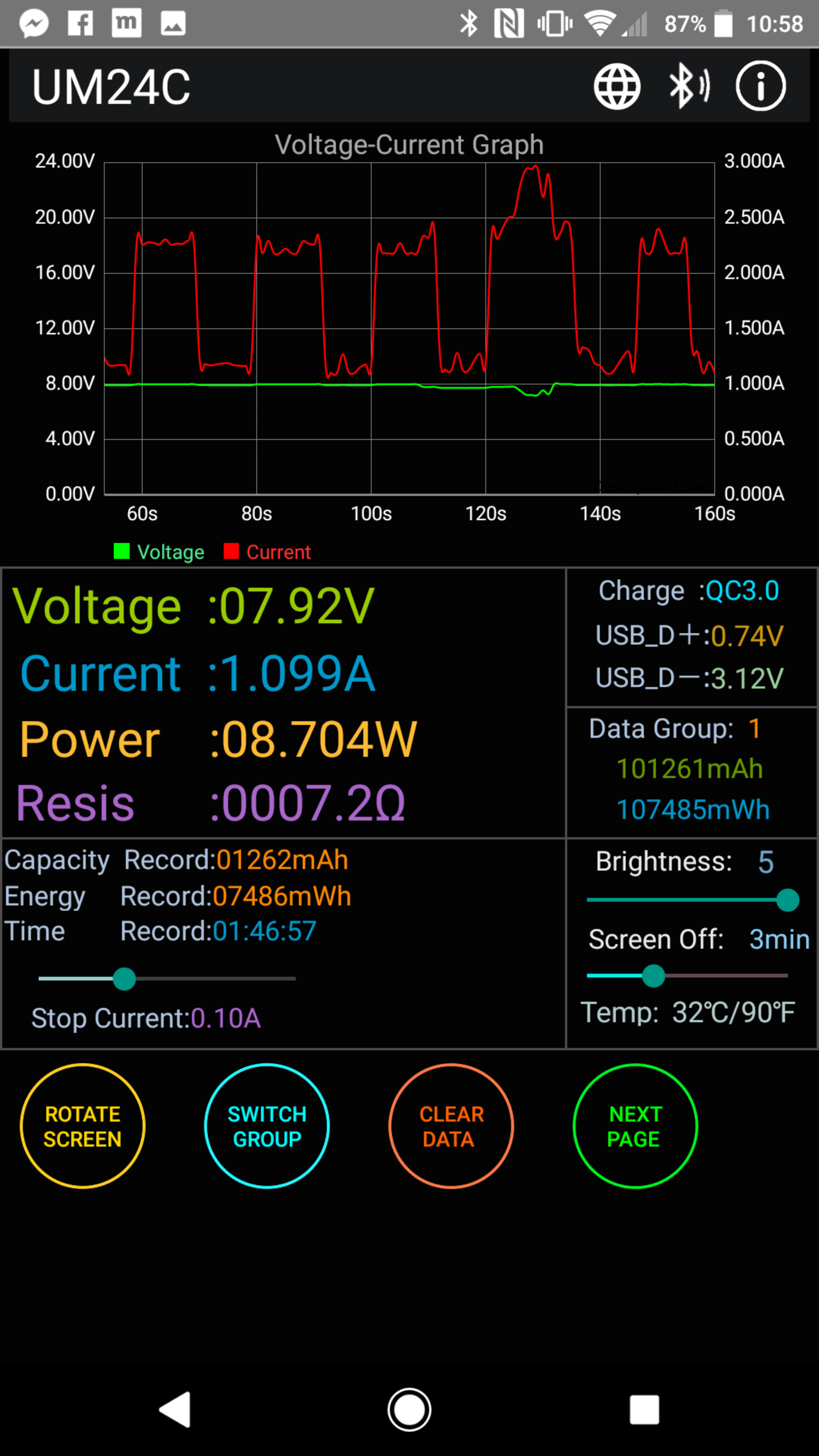Go to the Next Page
The image size is (819, 1456).
tap(635, 1126)
